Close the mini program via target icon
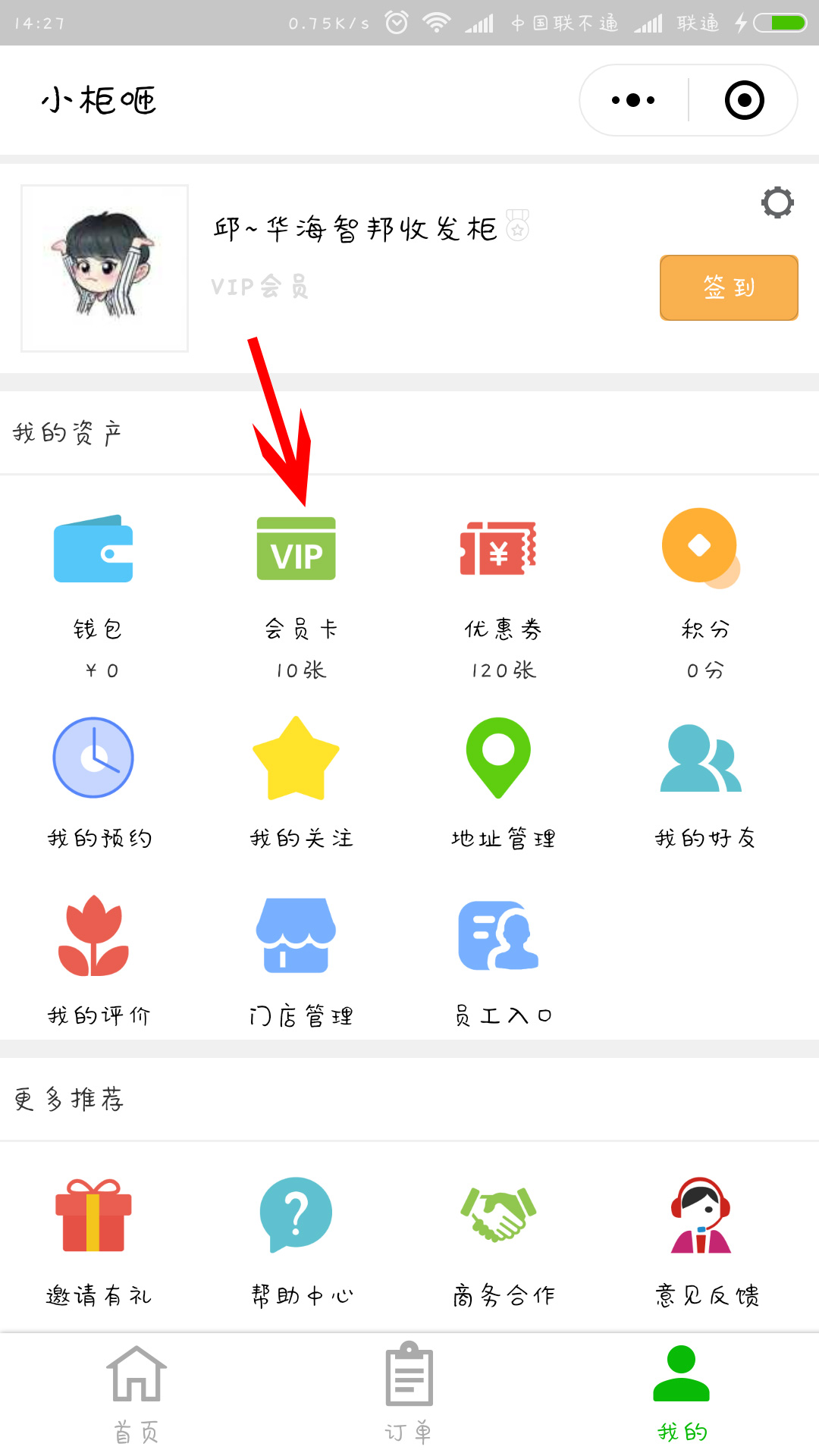 [x=744, y=100]
